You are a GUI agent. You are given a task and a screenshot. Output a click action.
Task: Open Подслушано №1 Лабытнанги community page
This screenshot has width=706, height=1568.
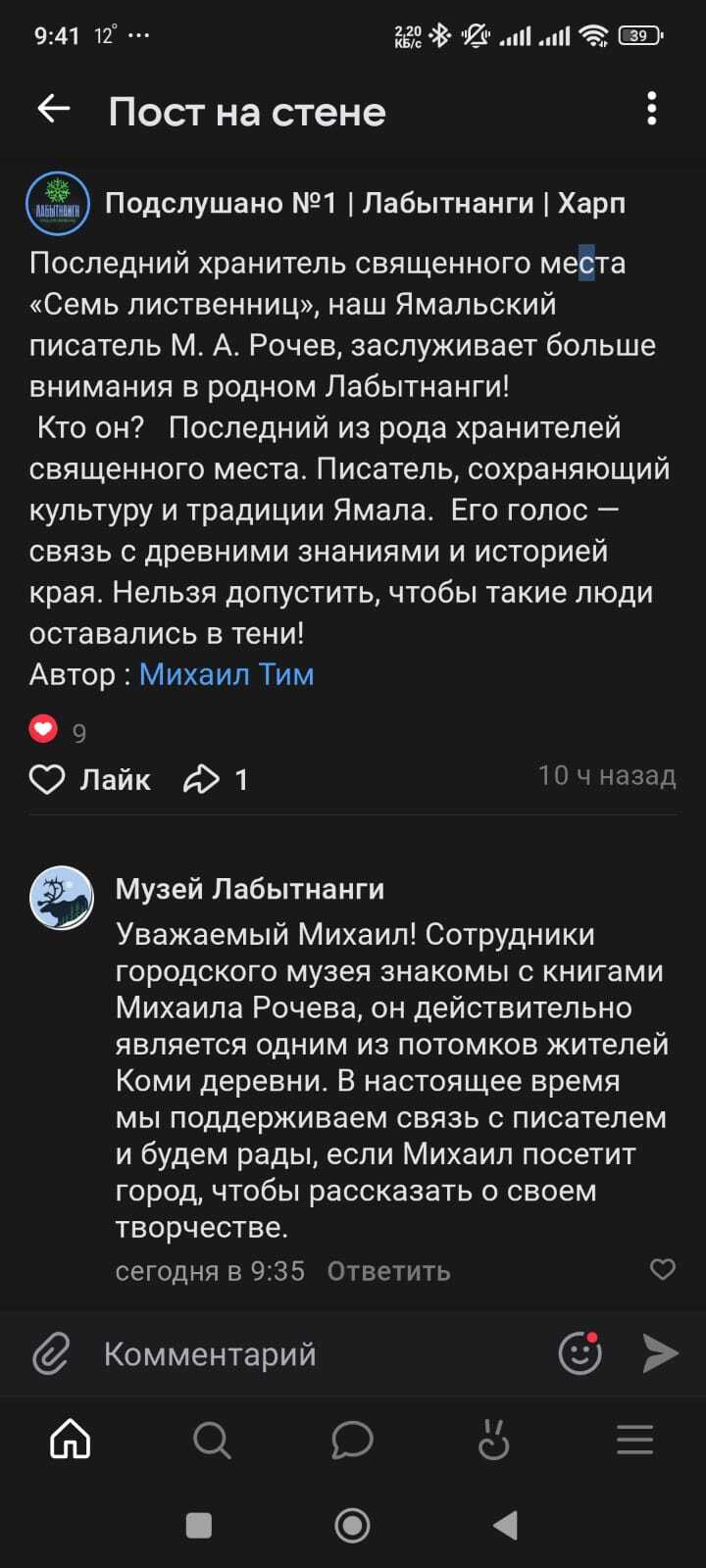[x=364, y=203]
